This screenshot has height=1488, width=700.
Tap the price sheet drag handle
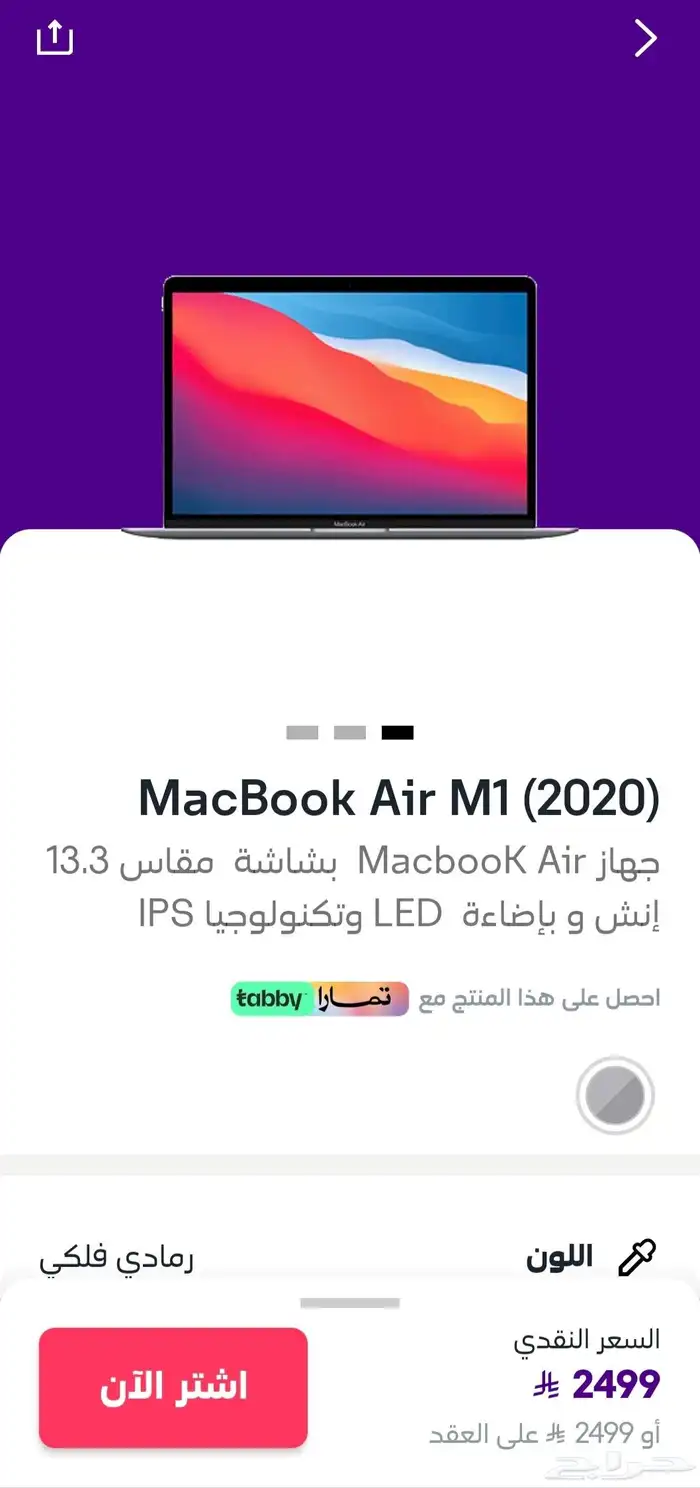click(350, 1303)
